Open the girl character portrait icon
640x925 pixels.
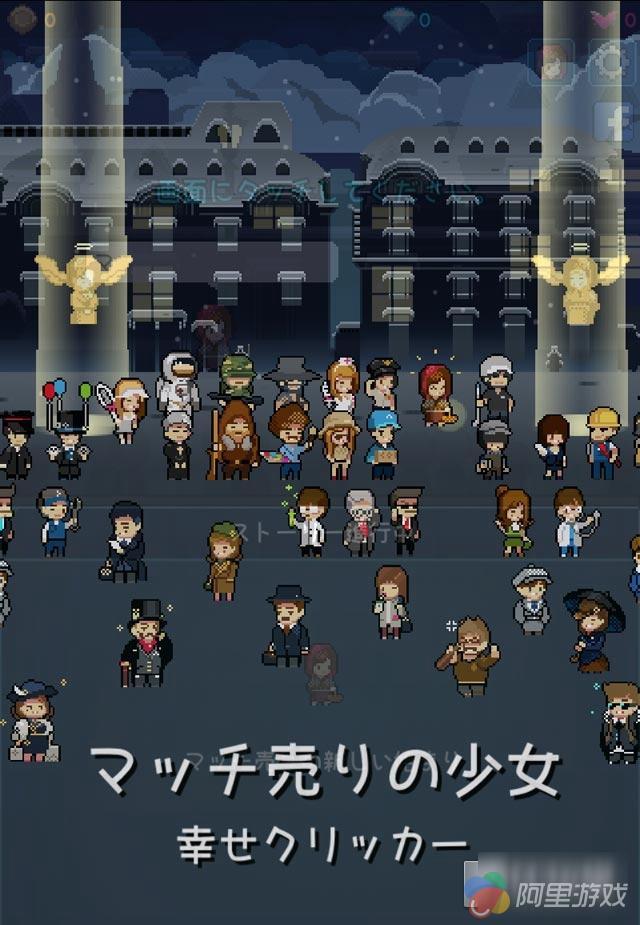click(551, 62)
